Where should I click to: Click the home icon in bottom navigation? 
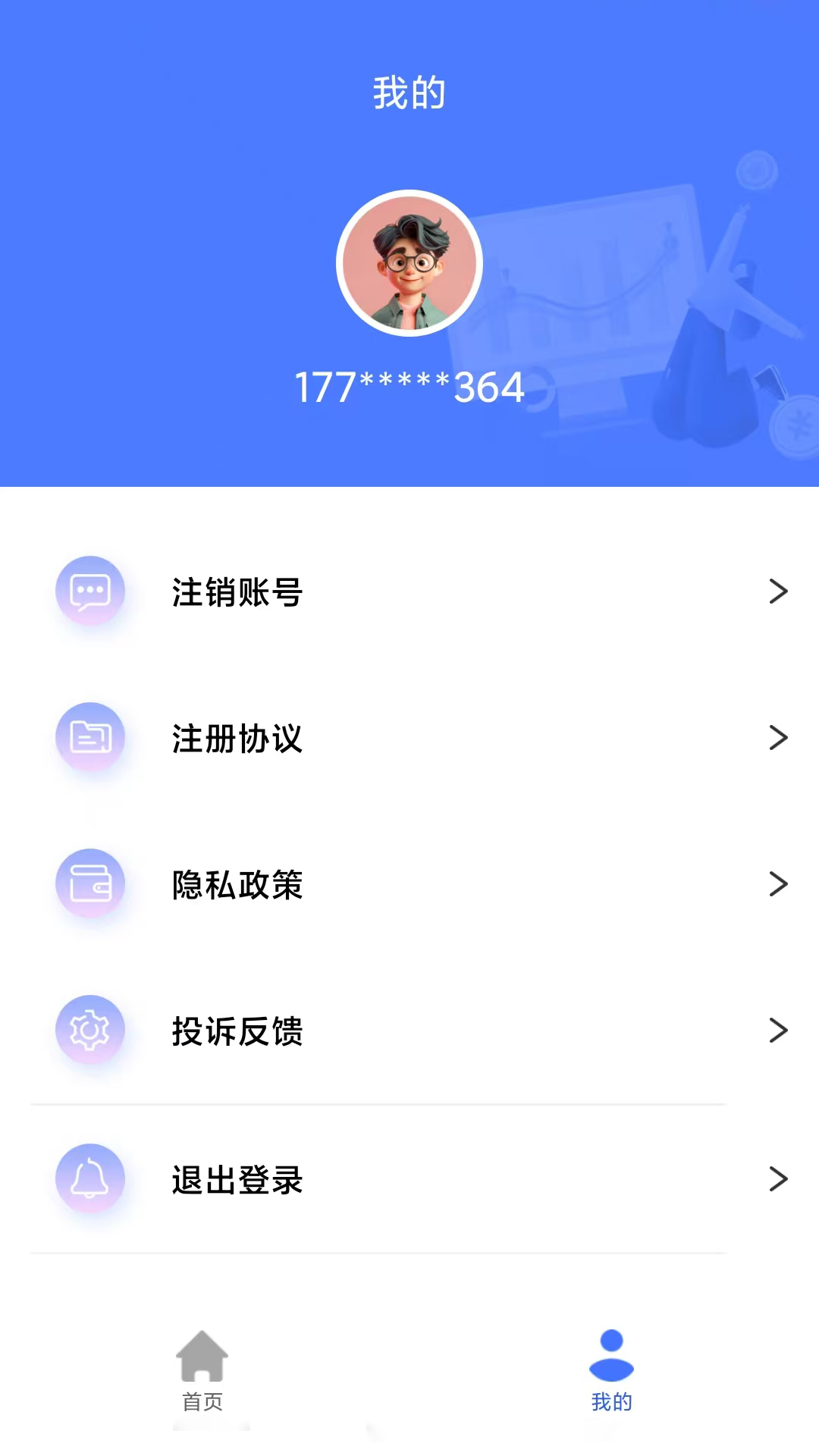200,1360
